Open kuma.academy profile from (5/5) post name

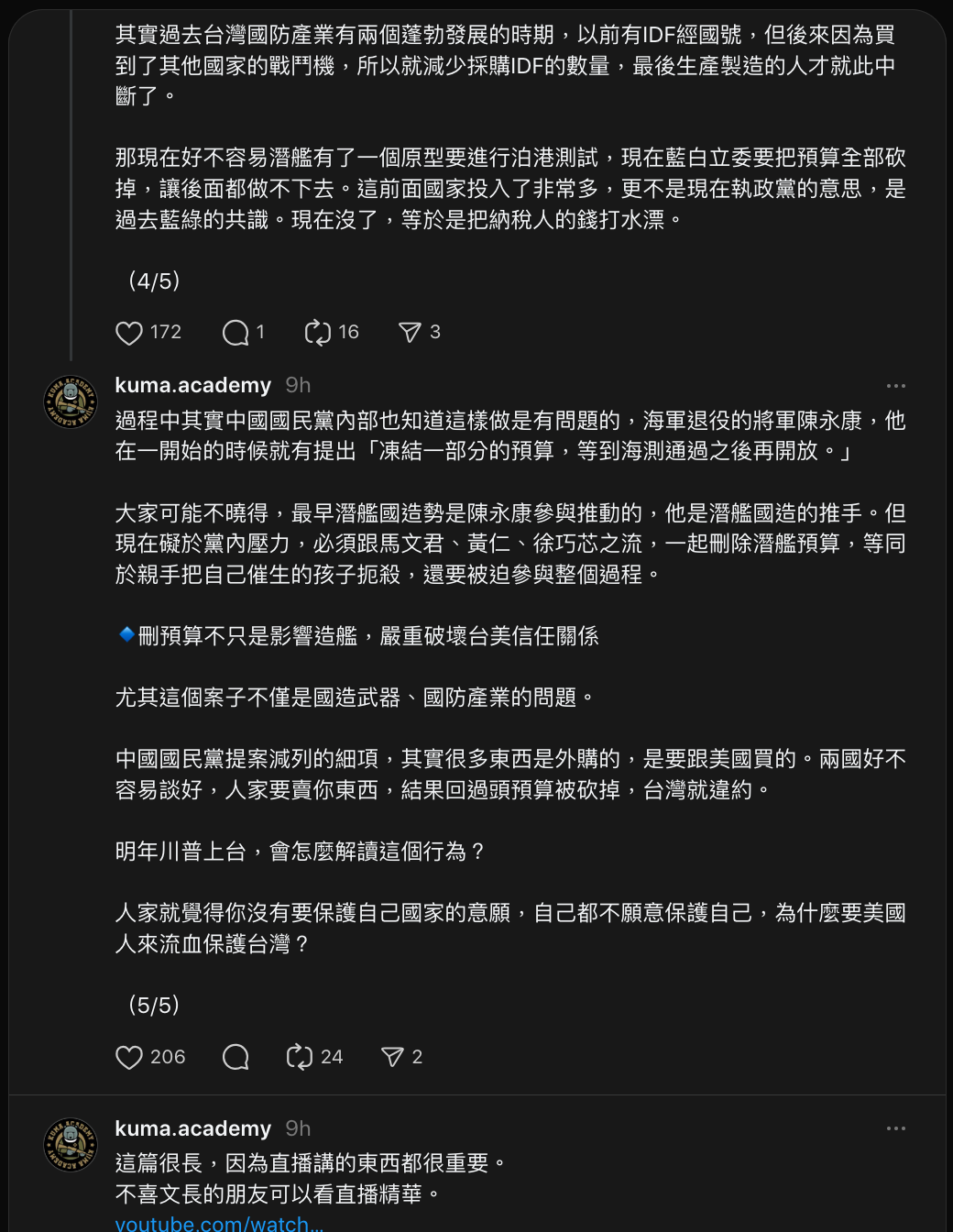click(x=192, y=385)
